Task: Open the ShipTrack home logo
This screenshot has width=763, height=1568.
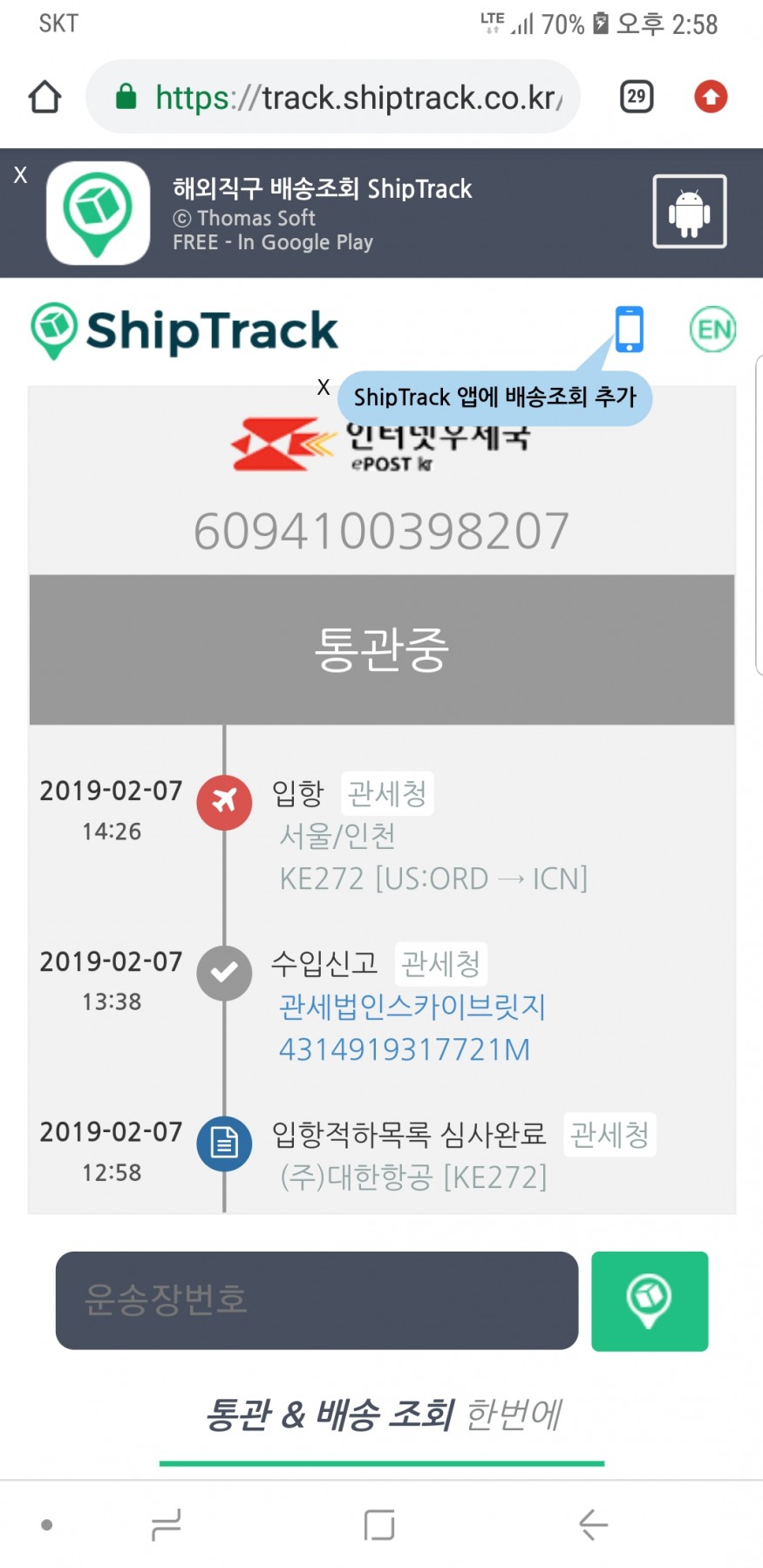Action: tap(185, 331)
